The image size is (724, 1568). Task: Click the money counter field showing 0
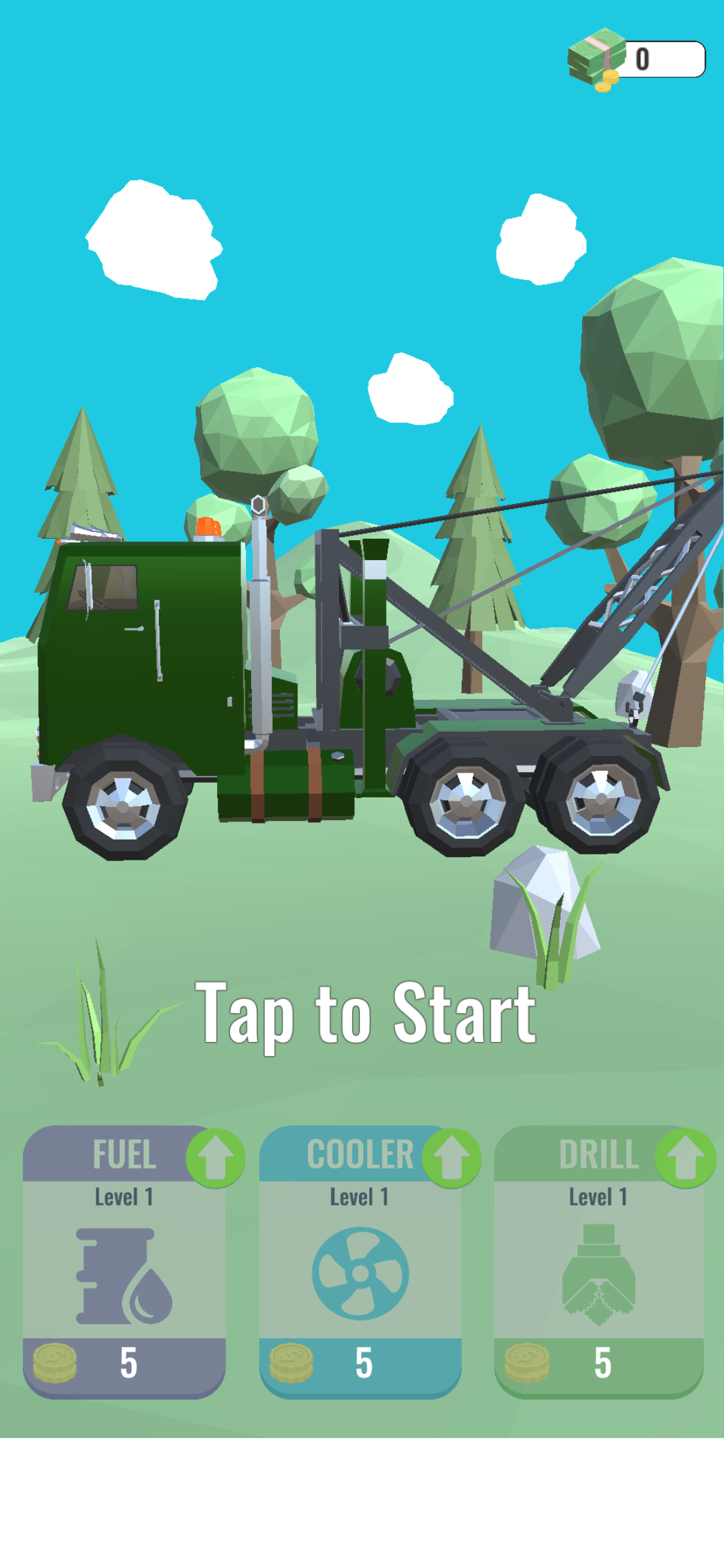660,60
